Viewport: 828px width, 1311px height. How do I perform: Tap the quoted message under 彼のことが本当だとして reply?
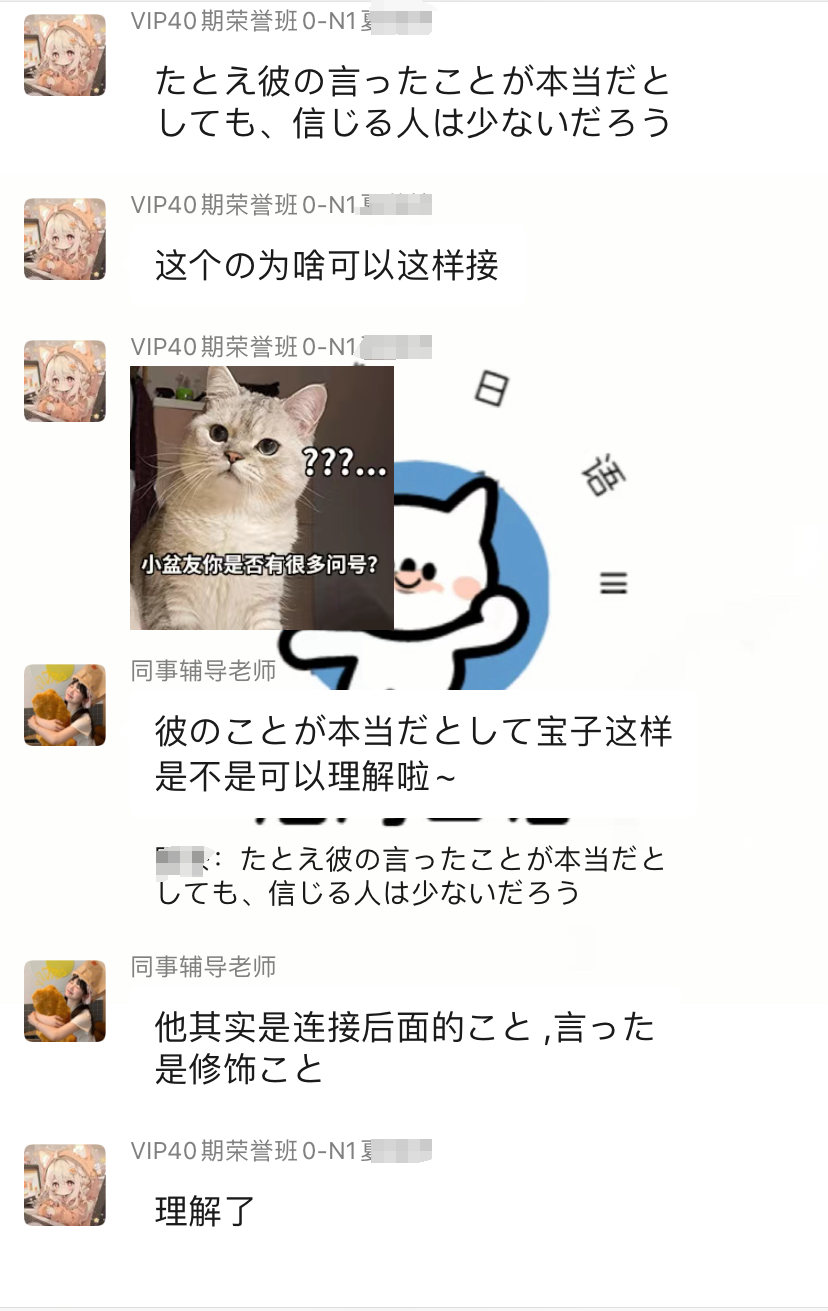411,875
